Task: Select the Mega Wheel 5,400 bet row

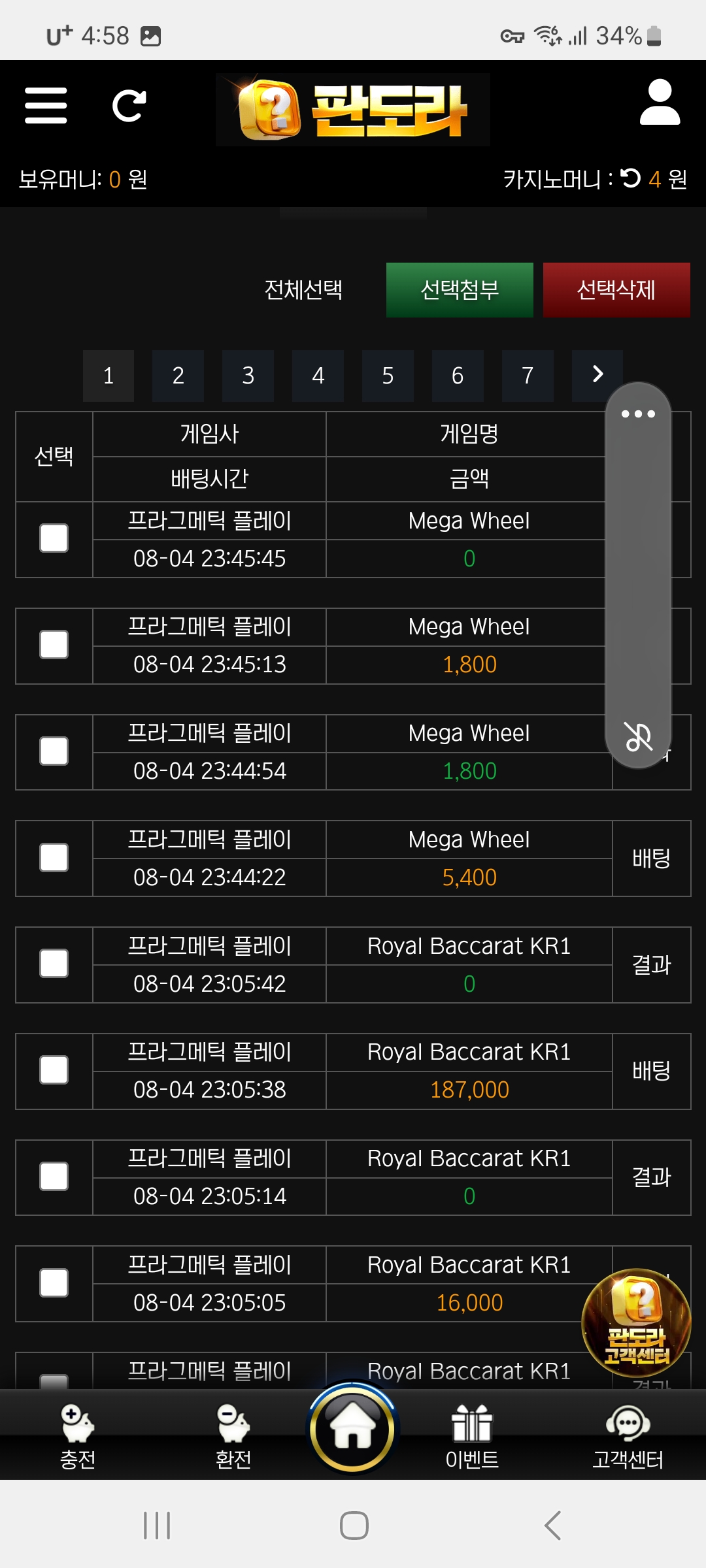Action: pos(54,857)
